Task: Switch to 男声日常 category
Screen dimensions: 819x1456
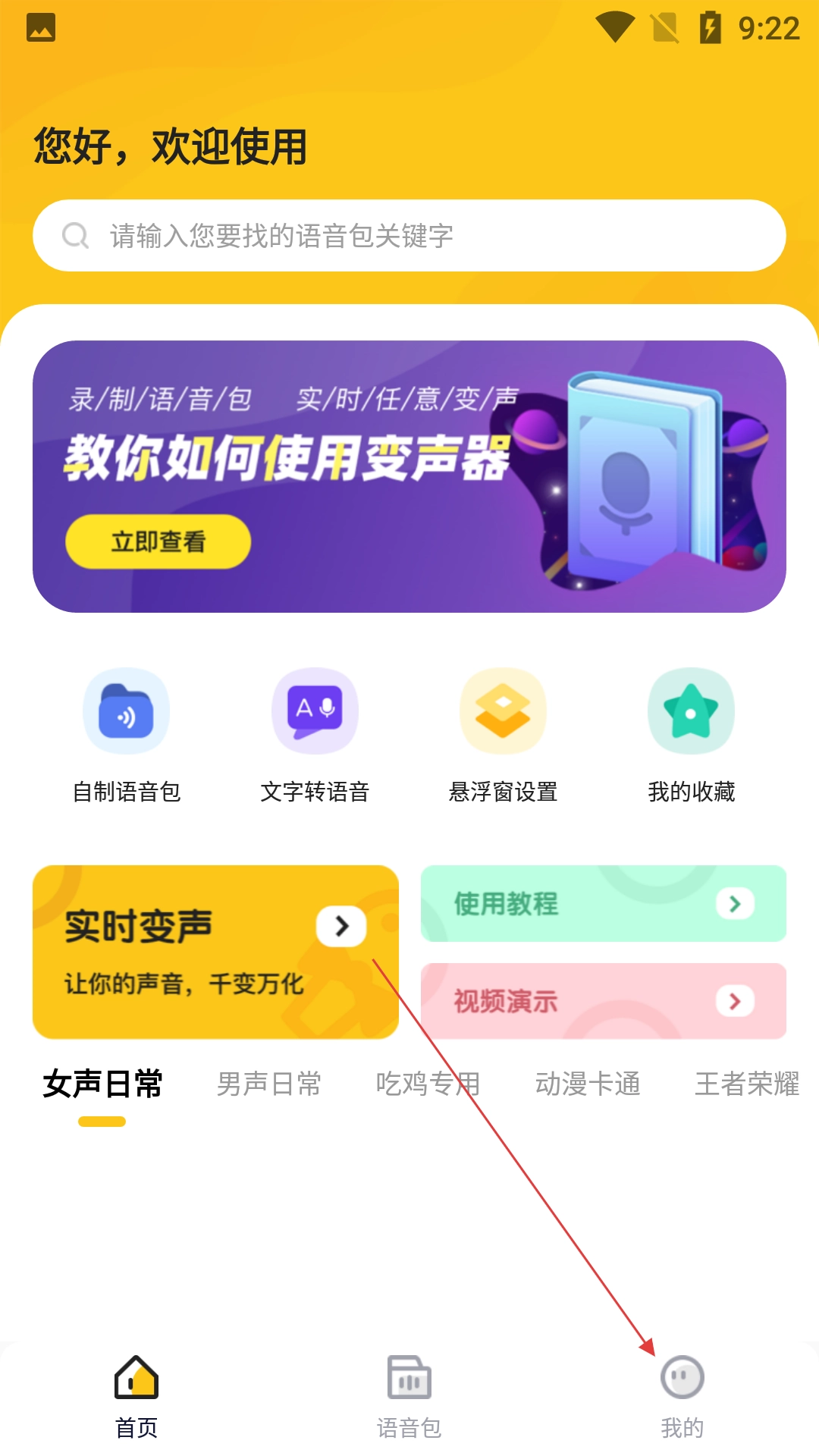Action: pyautogui.click(x=269, y=1084)
